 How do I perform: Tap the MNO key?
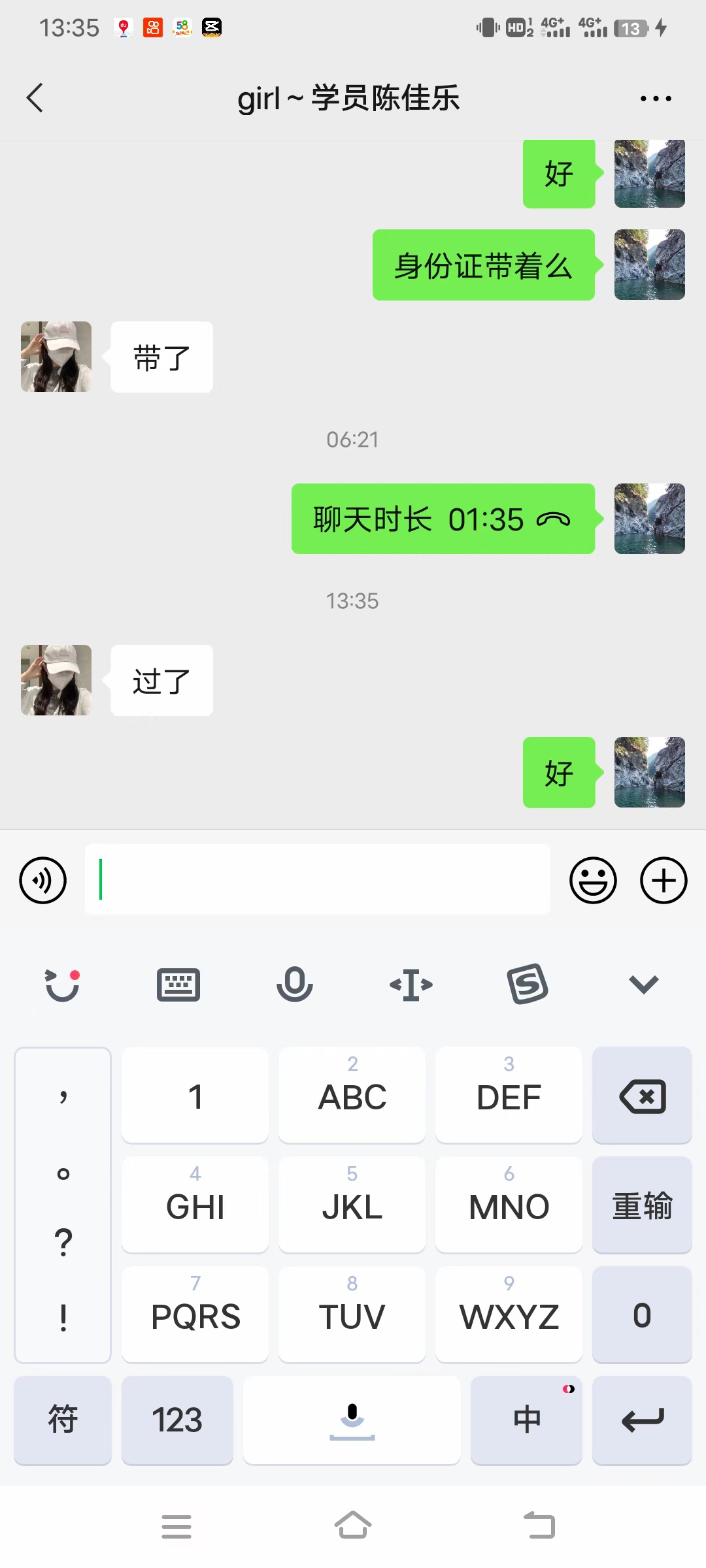click(509, 1205)
